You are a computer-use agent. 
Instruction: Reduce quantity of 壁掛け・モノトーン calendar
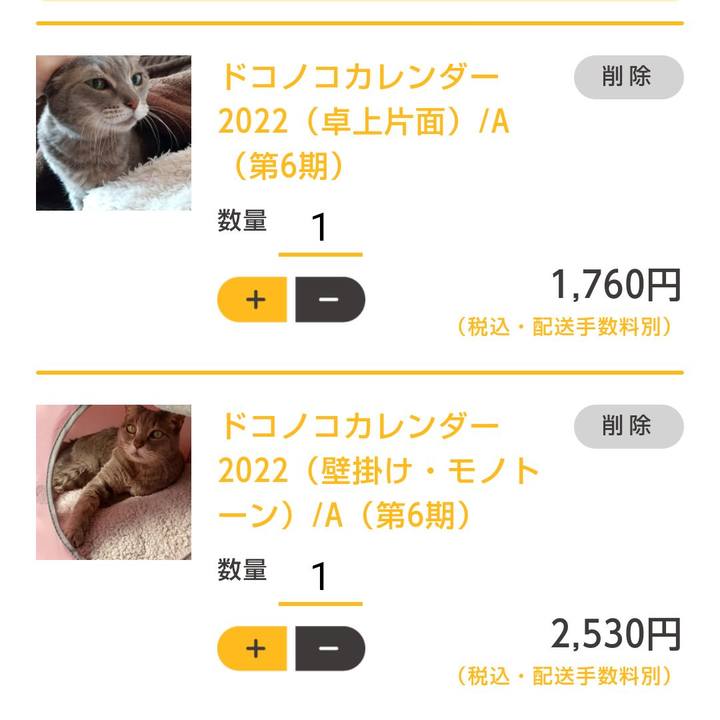330,649
